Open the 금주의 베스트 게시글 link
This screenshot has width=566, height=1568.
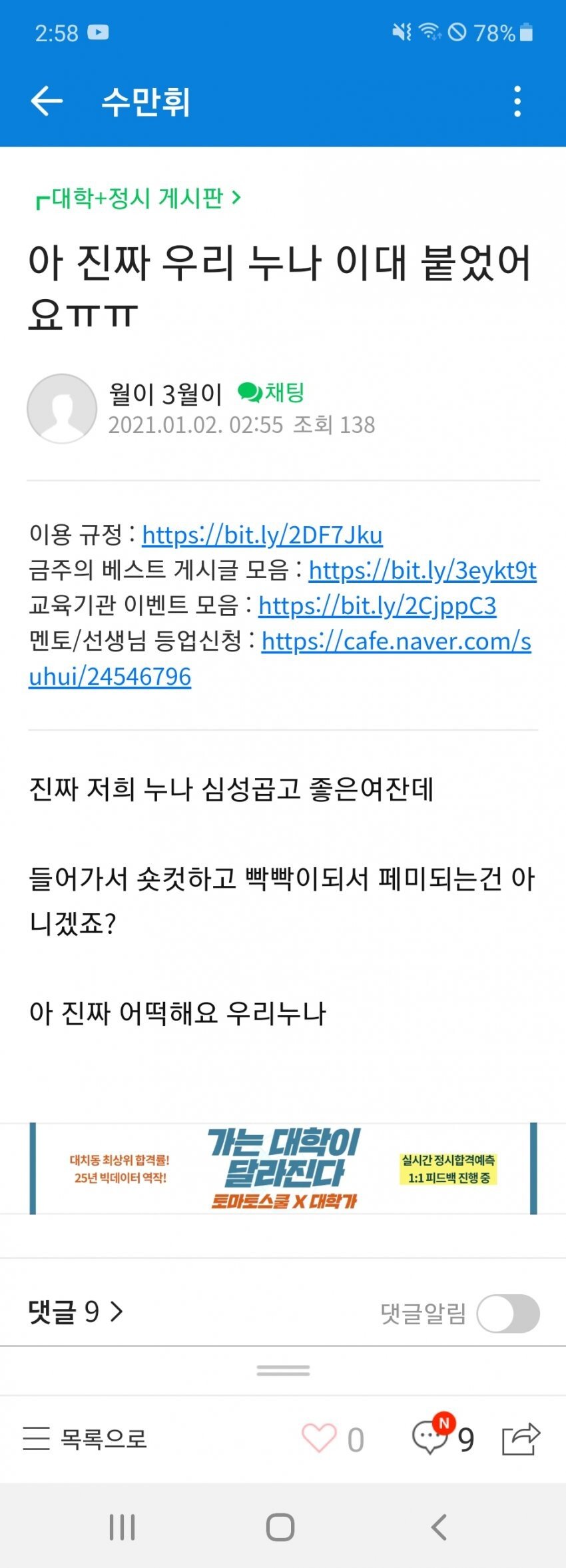coord(422,571)
